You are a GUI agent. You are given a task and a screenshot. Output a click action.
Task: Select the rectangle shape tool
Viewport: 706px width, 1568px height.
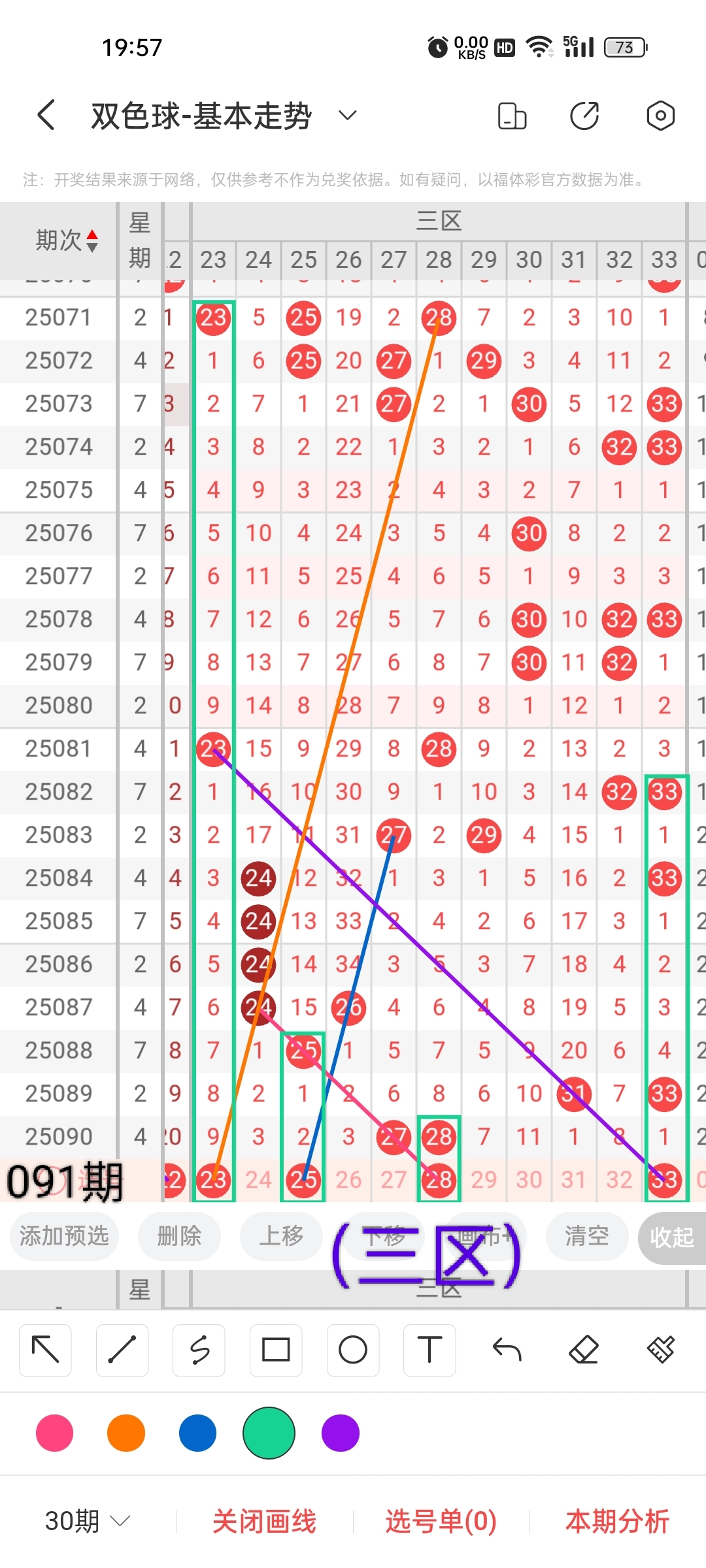pyautogui.click(x=276, y=1350)
